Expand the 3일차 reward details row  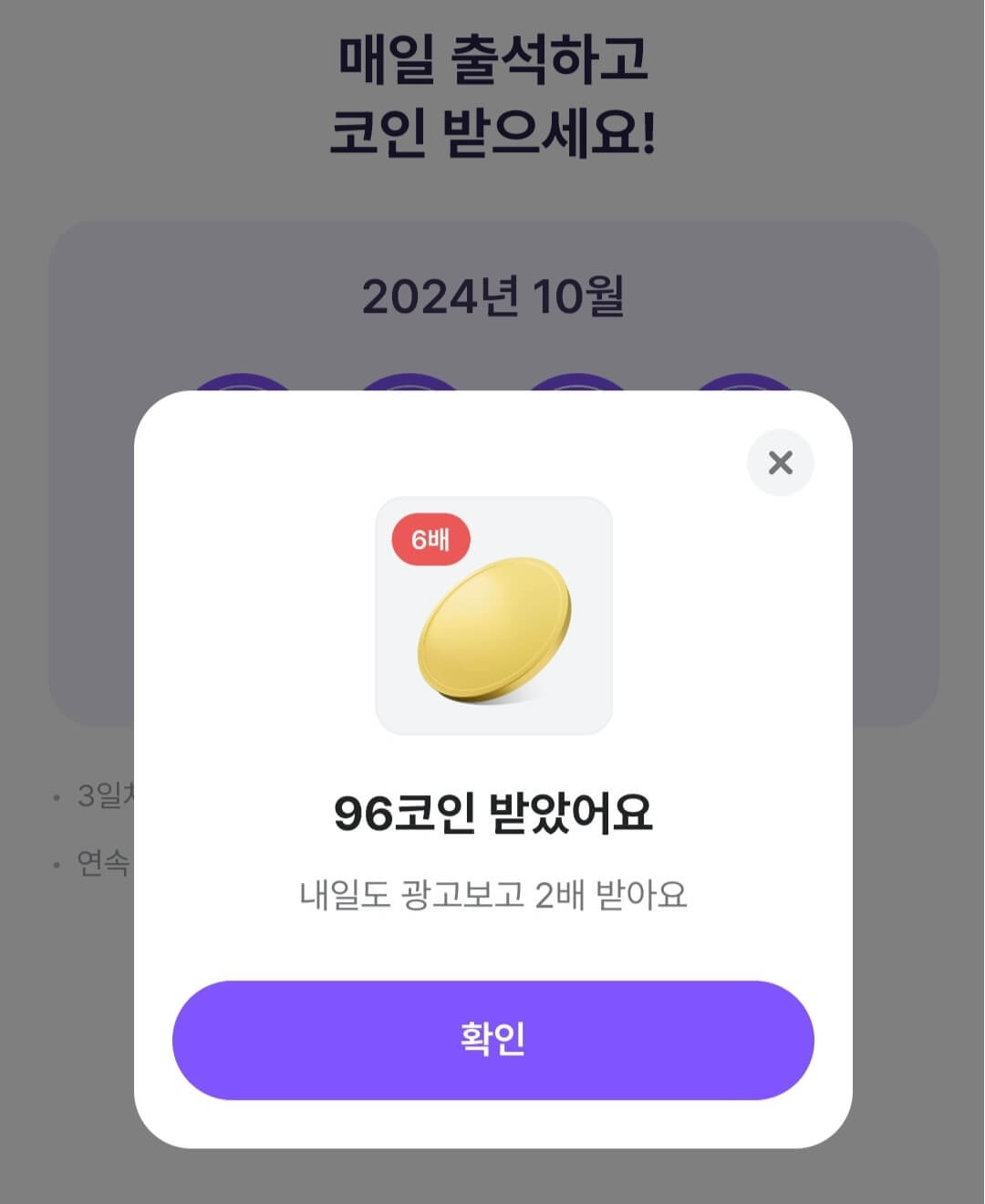pyautogui.click(x=96, y=795)
